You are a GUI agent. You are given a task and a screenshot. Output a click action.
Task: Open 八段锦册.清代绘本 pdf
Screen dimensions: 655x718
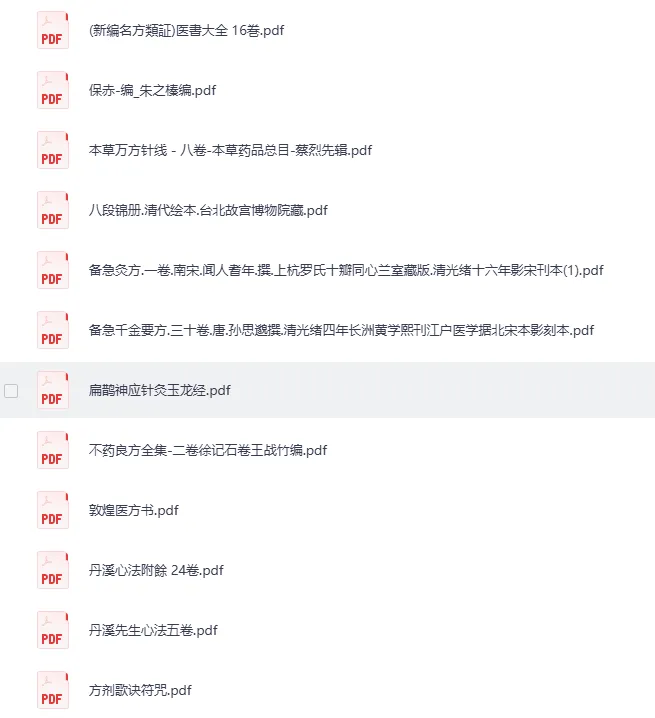point(208,210)
